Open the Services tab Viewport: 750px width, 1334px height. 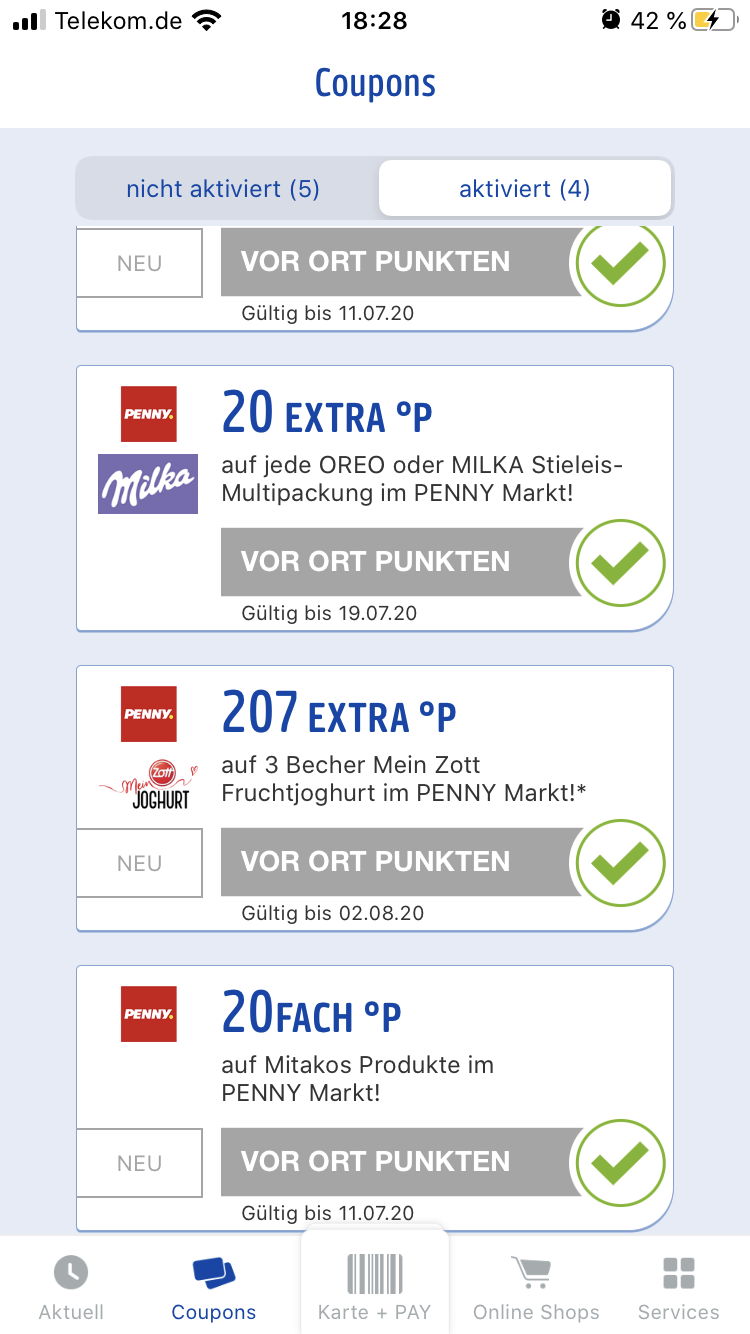(679, 1288)
